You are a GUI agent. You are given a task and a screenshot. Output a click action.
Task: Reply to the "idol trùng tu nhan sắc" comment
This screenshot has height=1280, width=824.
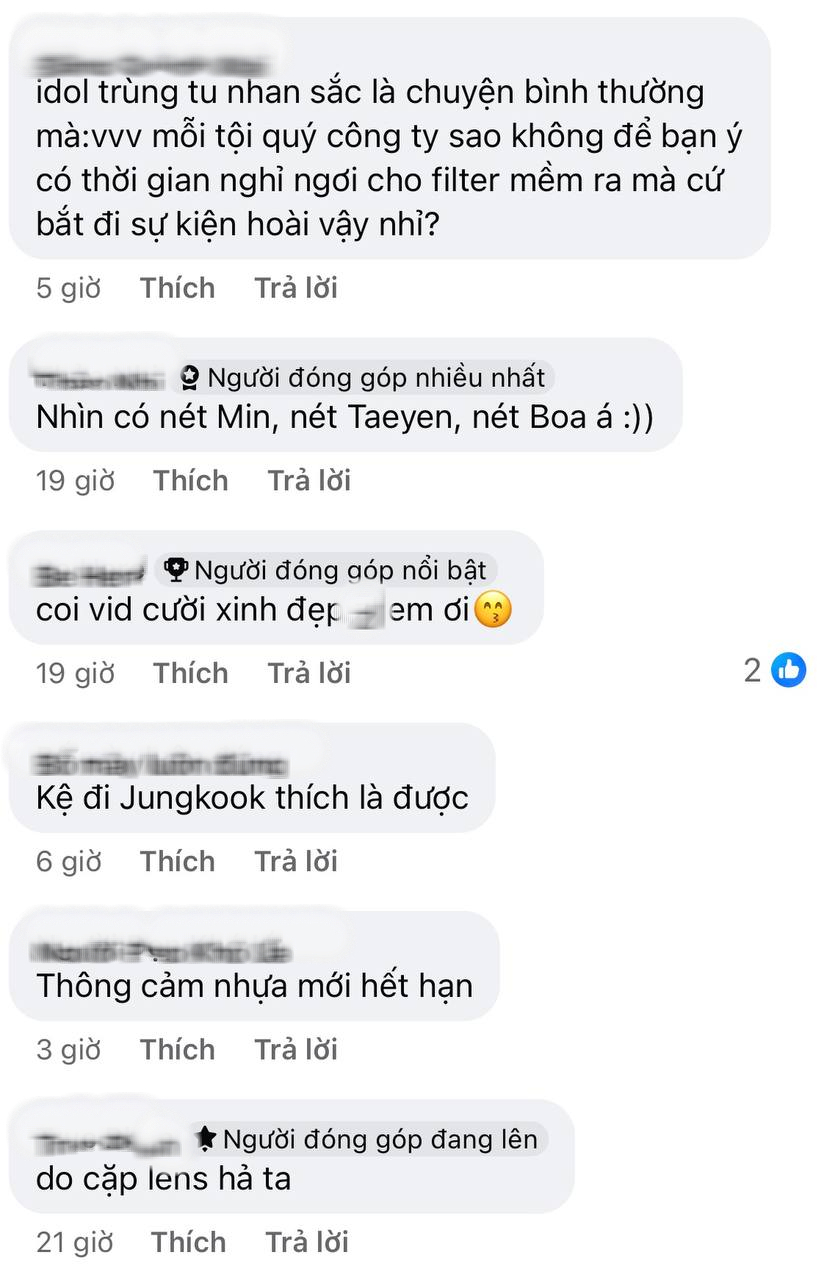point(296,288)
